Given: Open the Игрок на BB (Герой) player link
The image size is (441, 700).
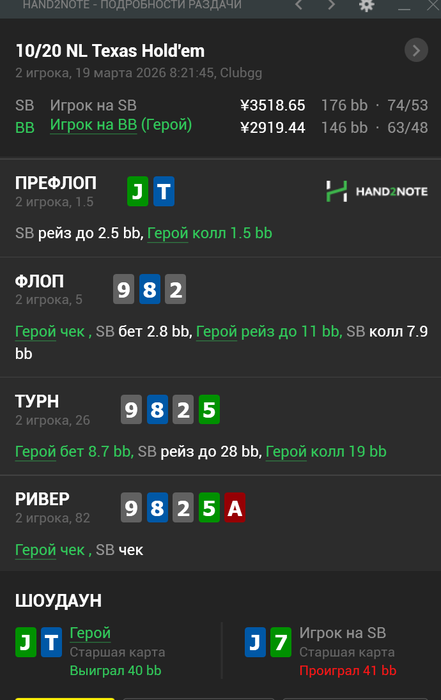Looking at the screenshot, I should tap(121, 125).
